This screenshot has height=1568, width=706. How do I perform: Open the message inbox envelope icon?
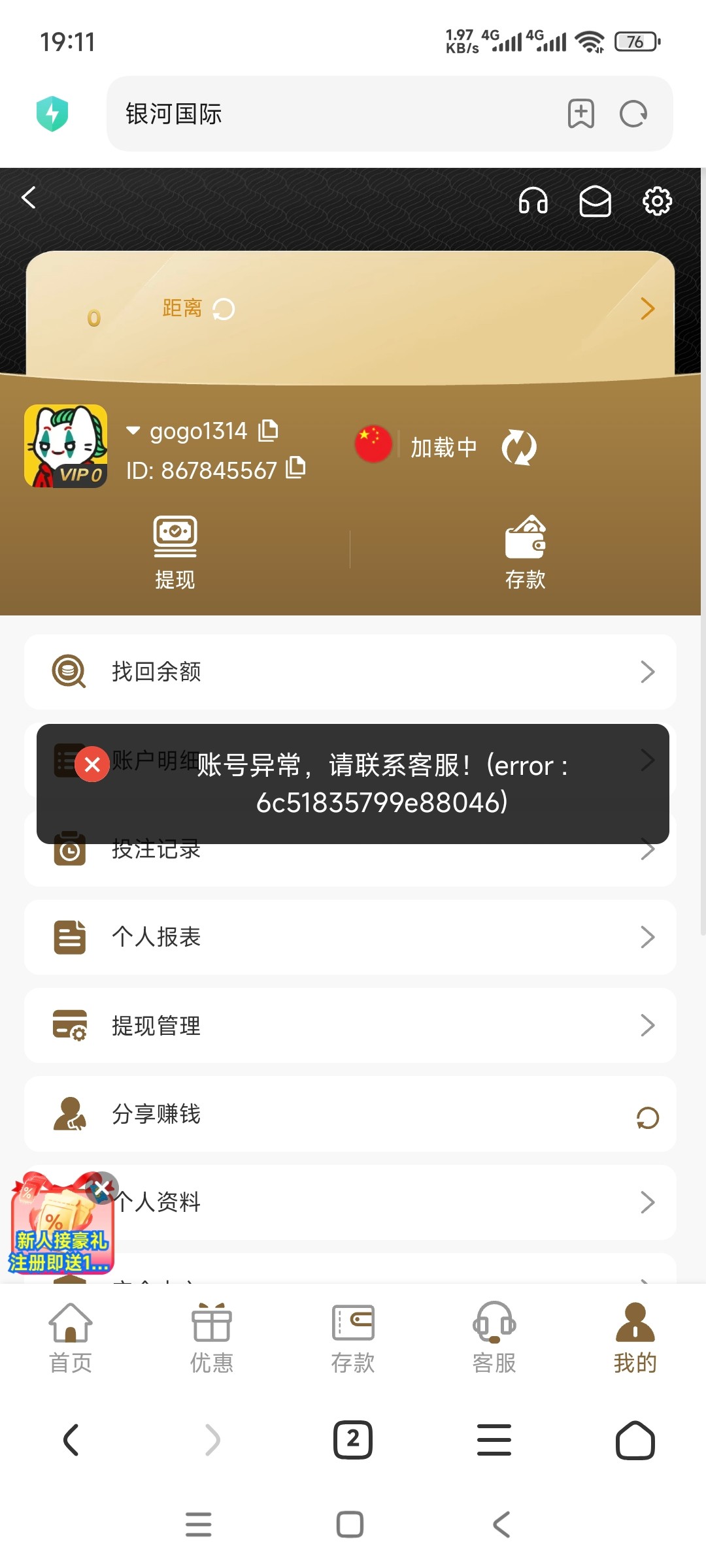pos(595,201)
